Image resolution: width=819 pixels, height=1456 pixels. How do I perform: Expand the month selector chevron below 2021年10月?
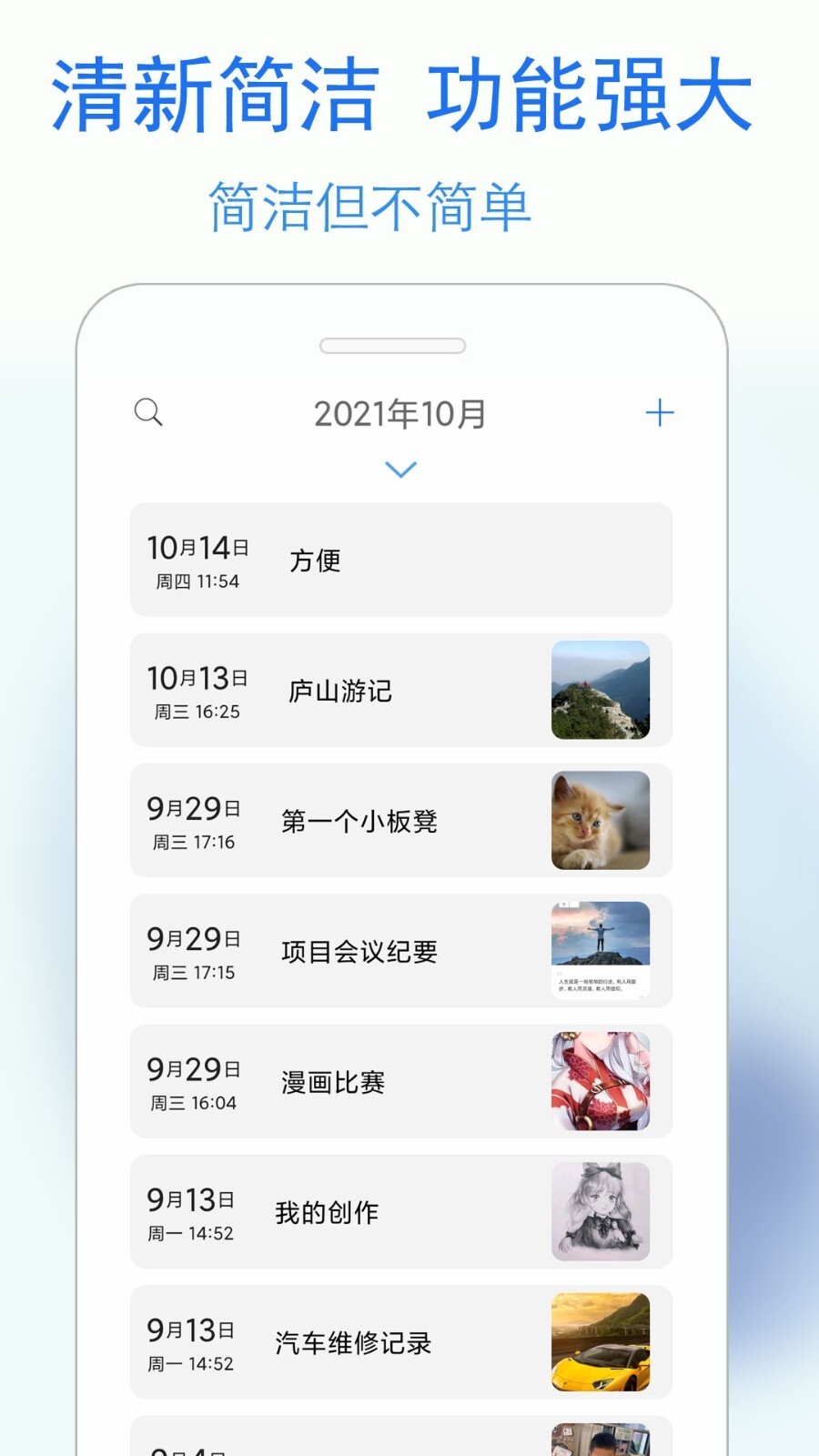pos(399,468)
